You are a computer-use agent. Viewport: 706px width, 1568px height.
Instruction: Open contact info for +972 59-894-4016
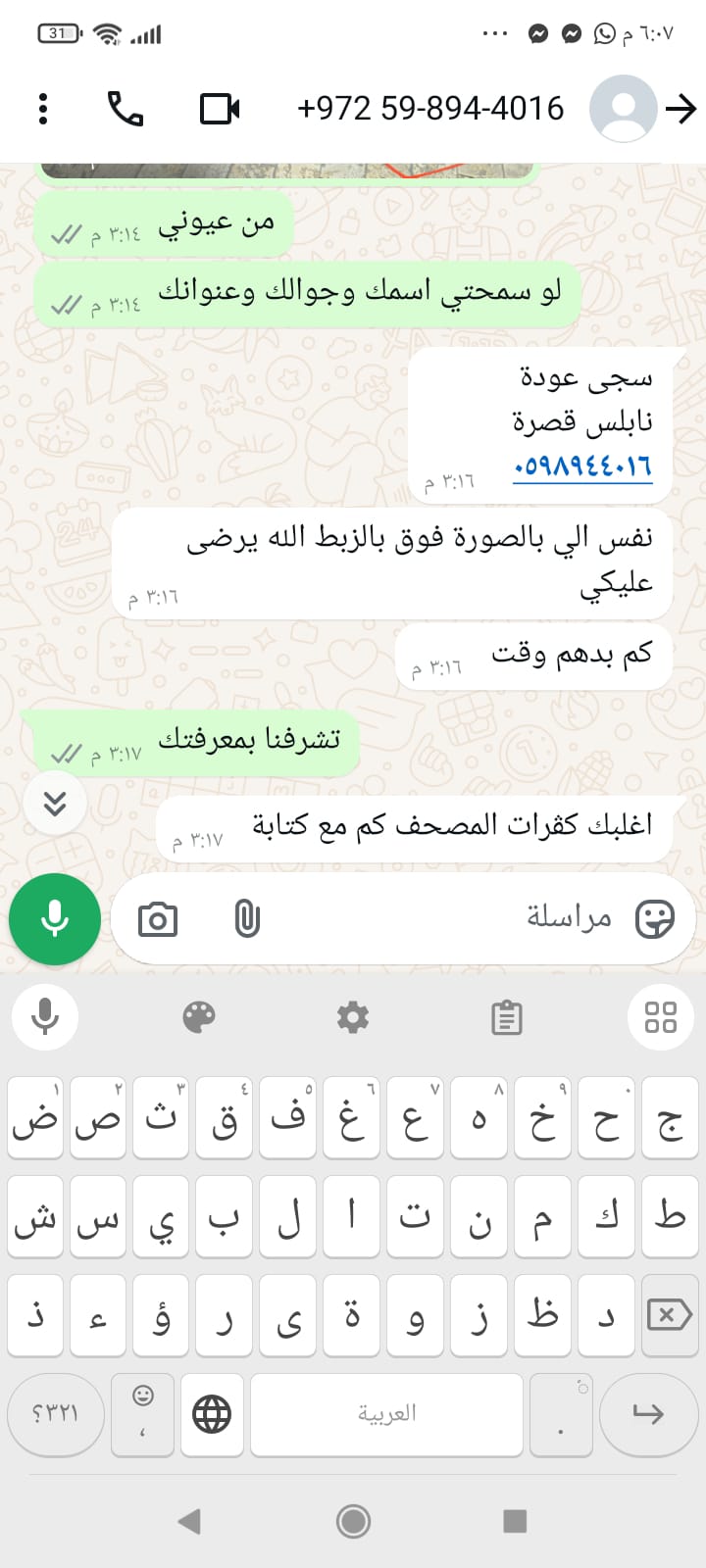(429, 109)
